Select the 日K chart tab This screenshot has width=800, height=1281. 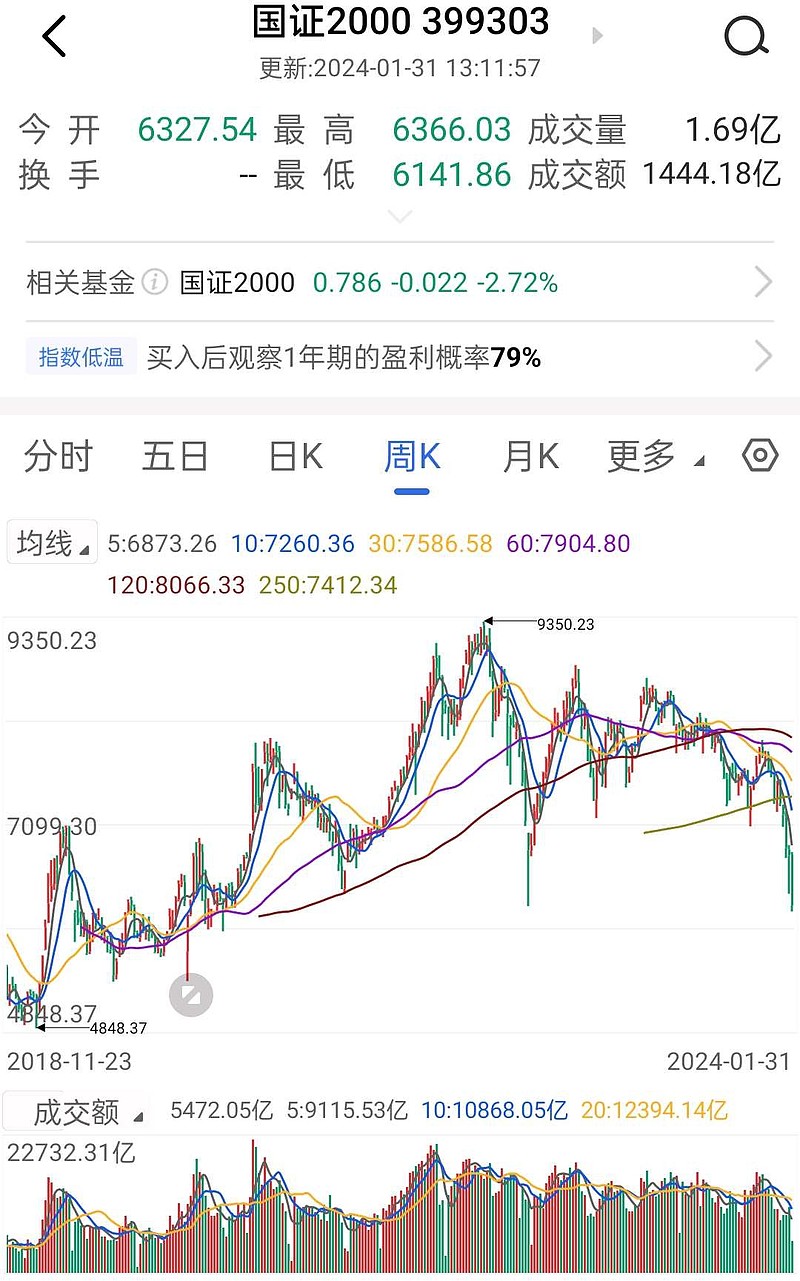[x=296, y=457]
